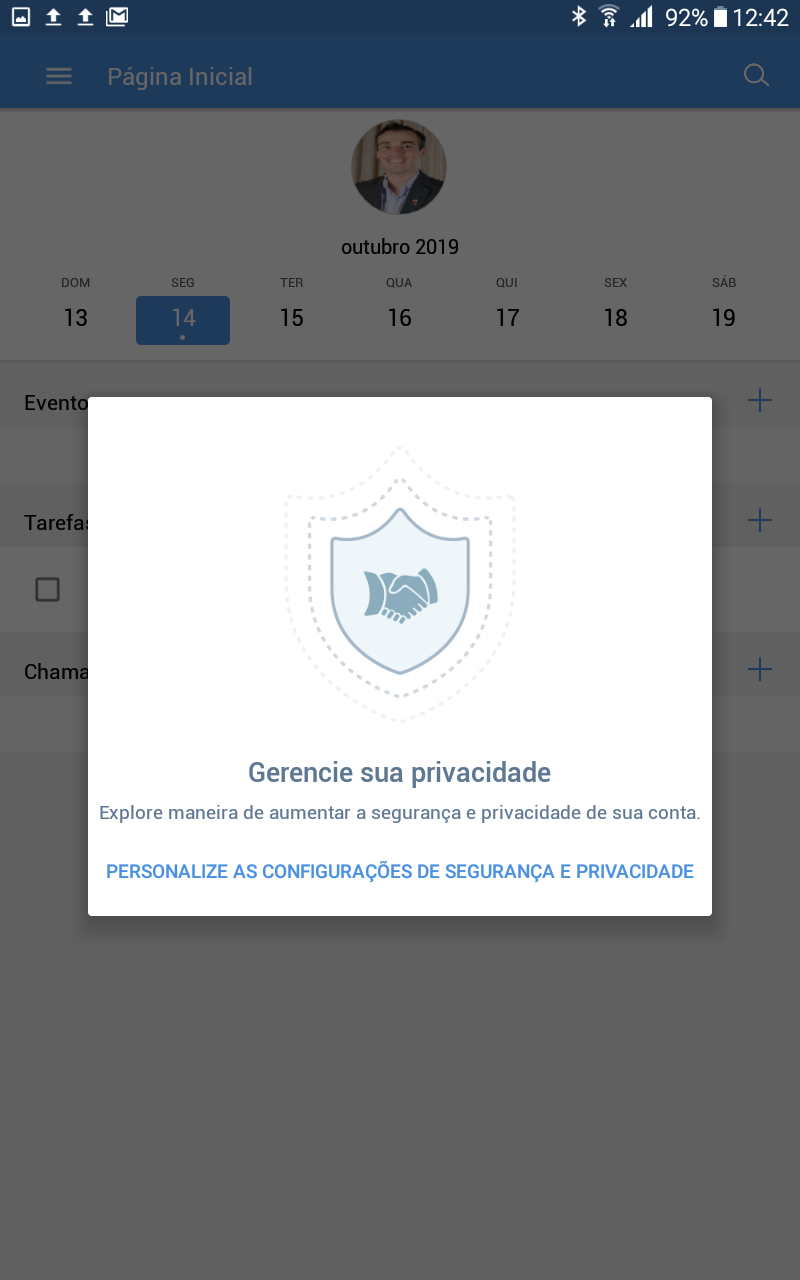Select Saturday 19 in the calendar

click(723, 318)
